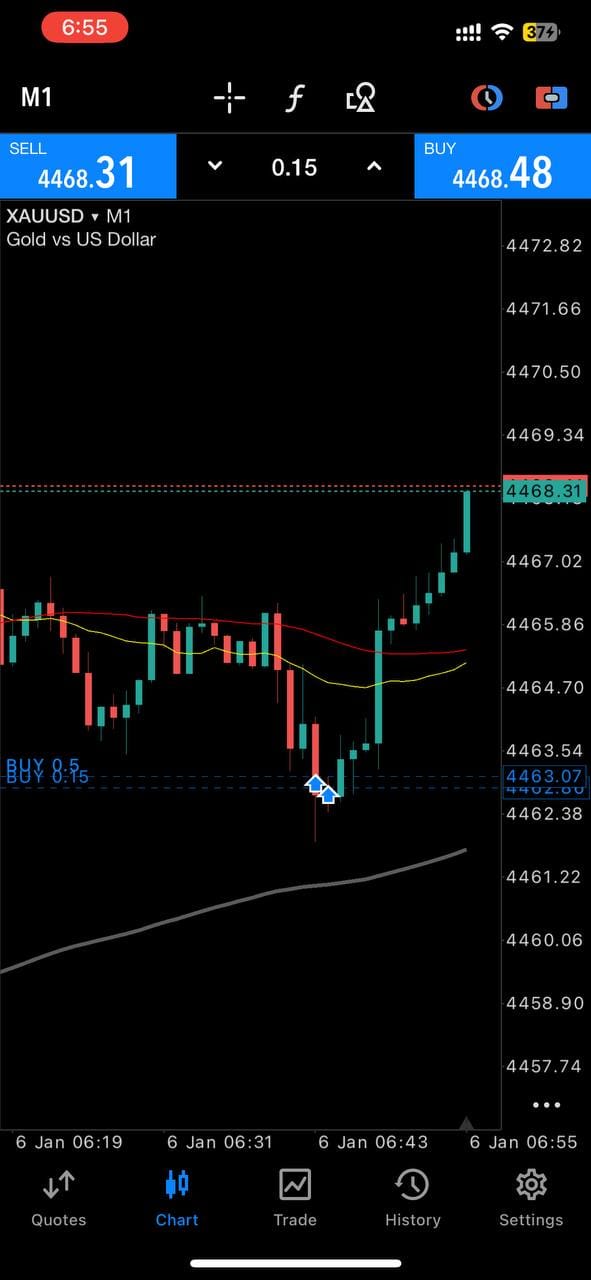This screenshot has height=1280, width=591.
Task: Edit the 0.15 volume field
Action: (x=294, y=167)
